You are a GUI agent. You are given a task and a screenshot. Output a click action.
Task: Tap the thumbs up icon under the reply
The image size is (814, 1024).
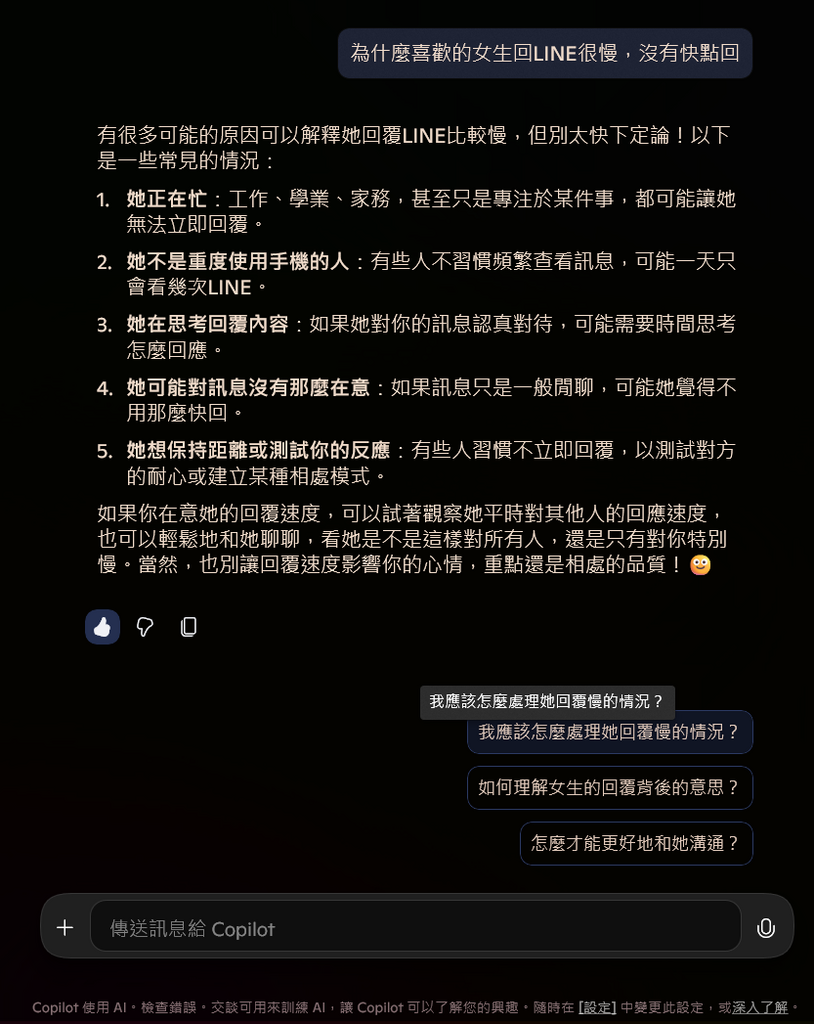click(x=102, y=627)
